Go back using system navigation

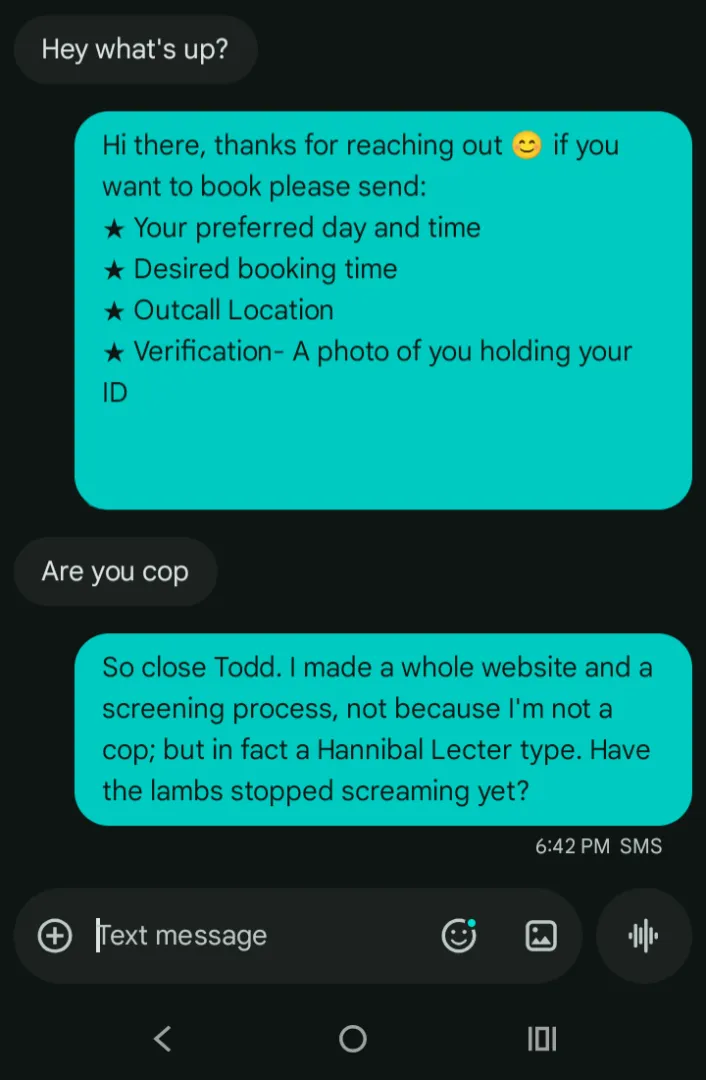tap(163, 1039)
